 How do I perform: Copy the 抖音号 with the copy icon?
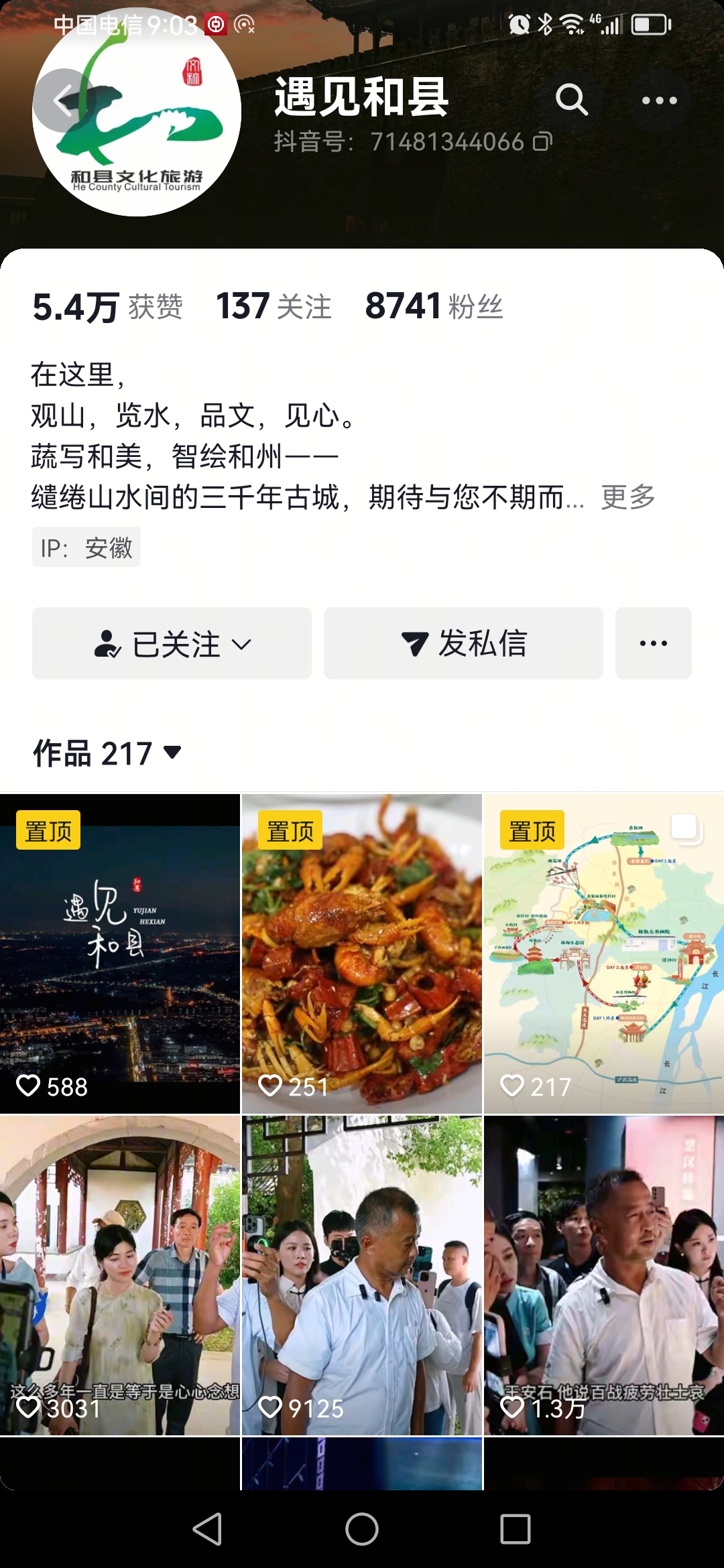pyautogui.click(x=542, y=141)
